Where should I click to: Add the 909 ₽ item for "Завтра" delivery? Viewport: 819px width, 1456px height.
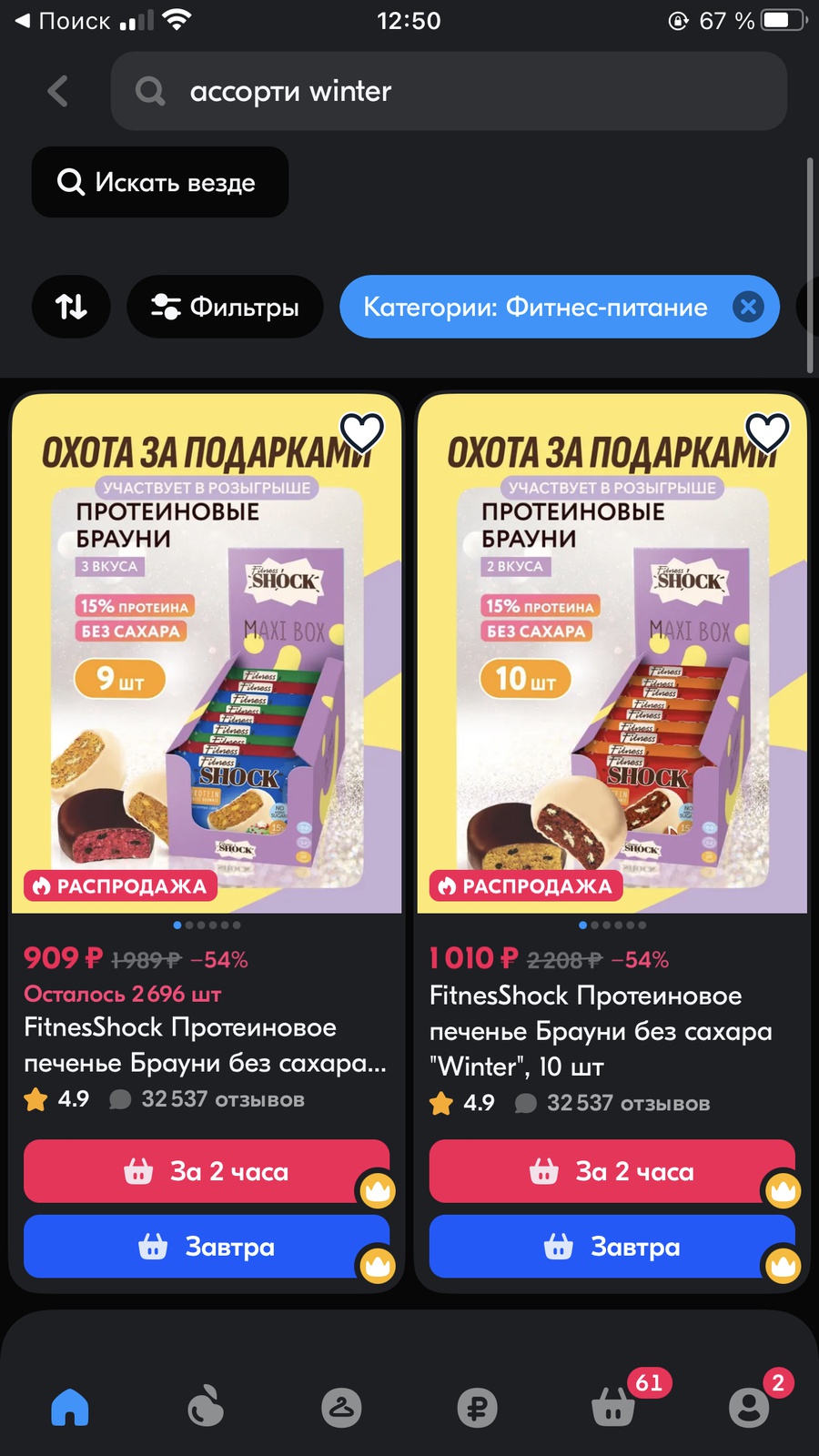click(207, 1247)
